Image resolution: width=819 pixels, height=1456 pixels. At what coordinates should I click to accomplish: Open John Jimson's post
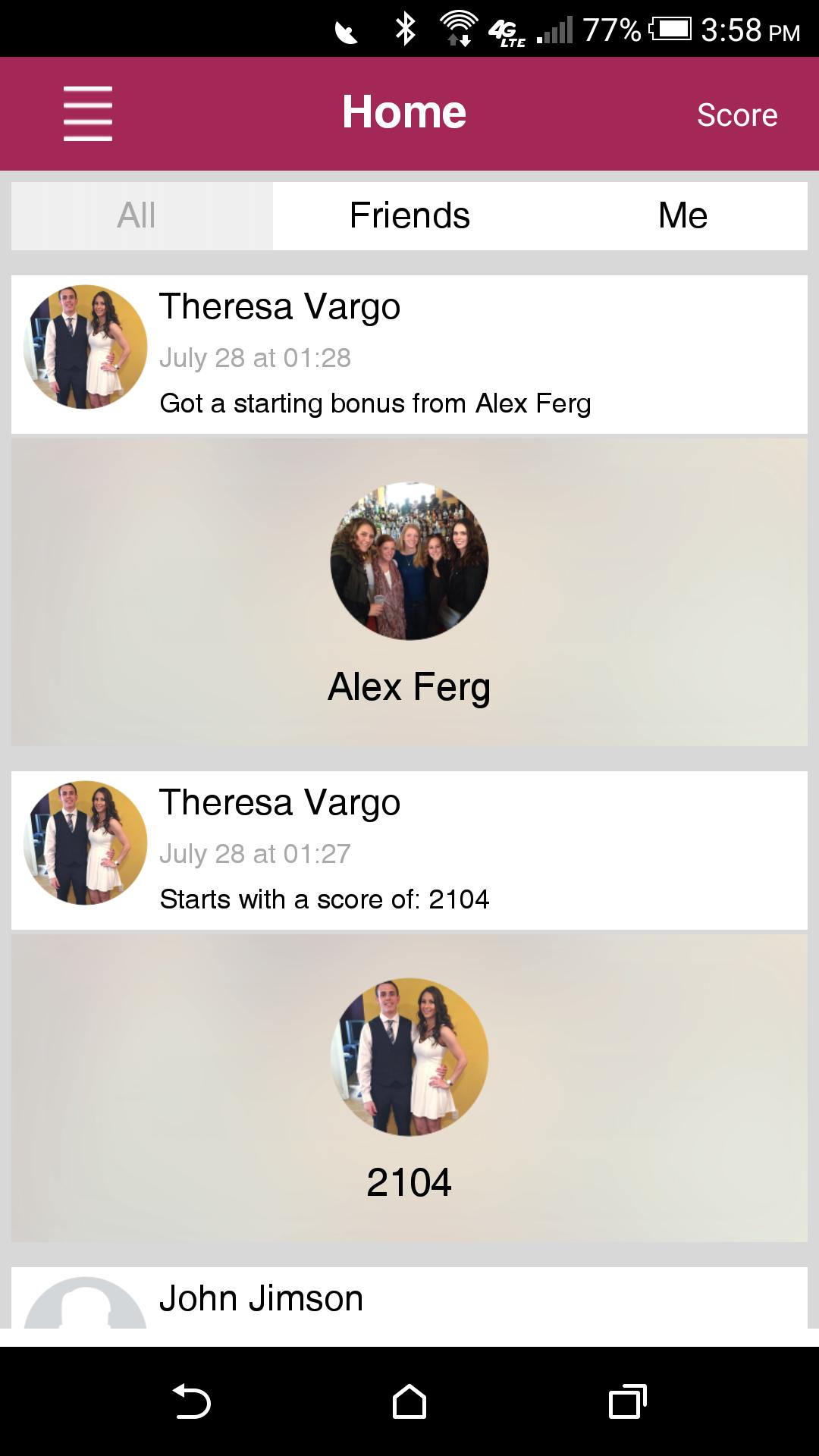(409, 1298)
